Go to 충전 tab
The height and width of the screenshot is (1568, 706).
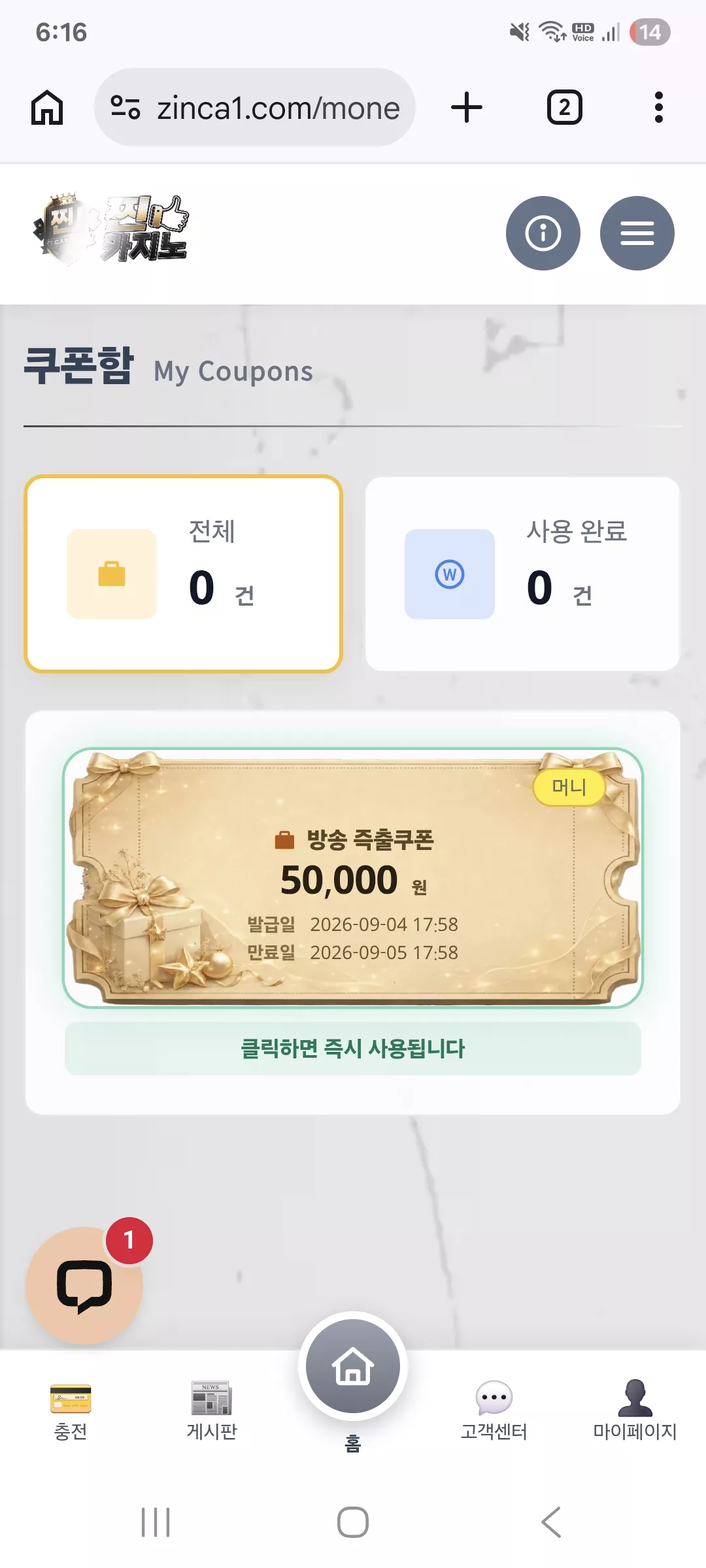pyautogui.click(x=71, y=1411)
